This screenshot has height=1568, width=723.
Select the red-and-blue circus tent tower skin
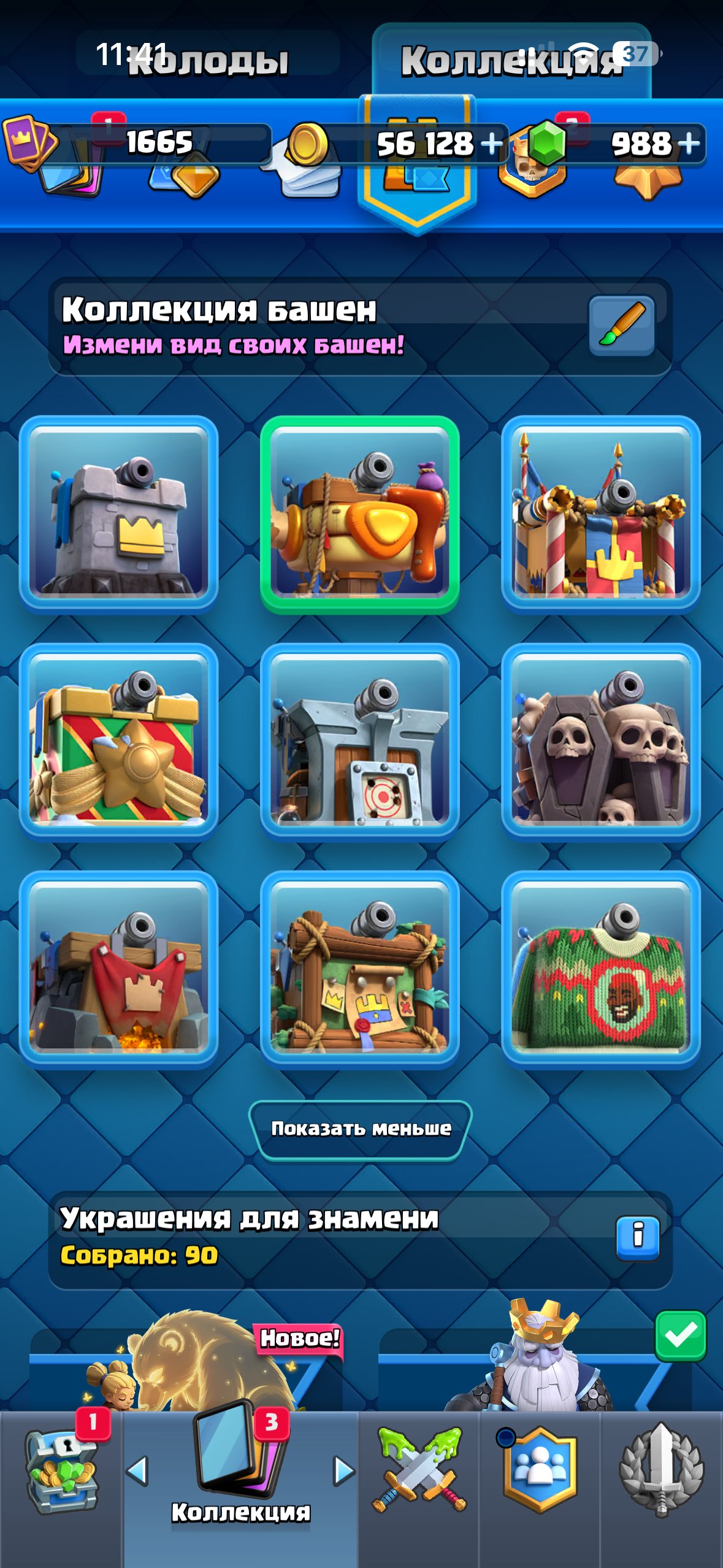pos(601,514)
